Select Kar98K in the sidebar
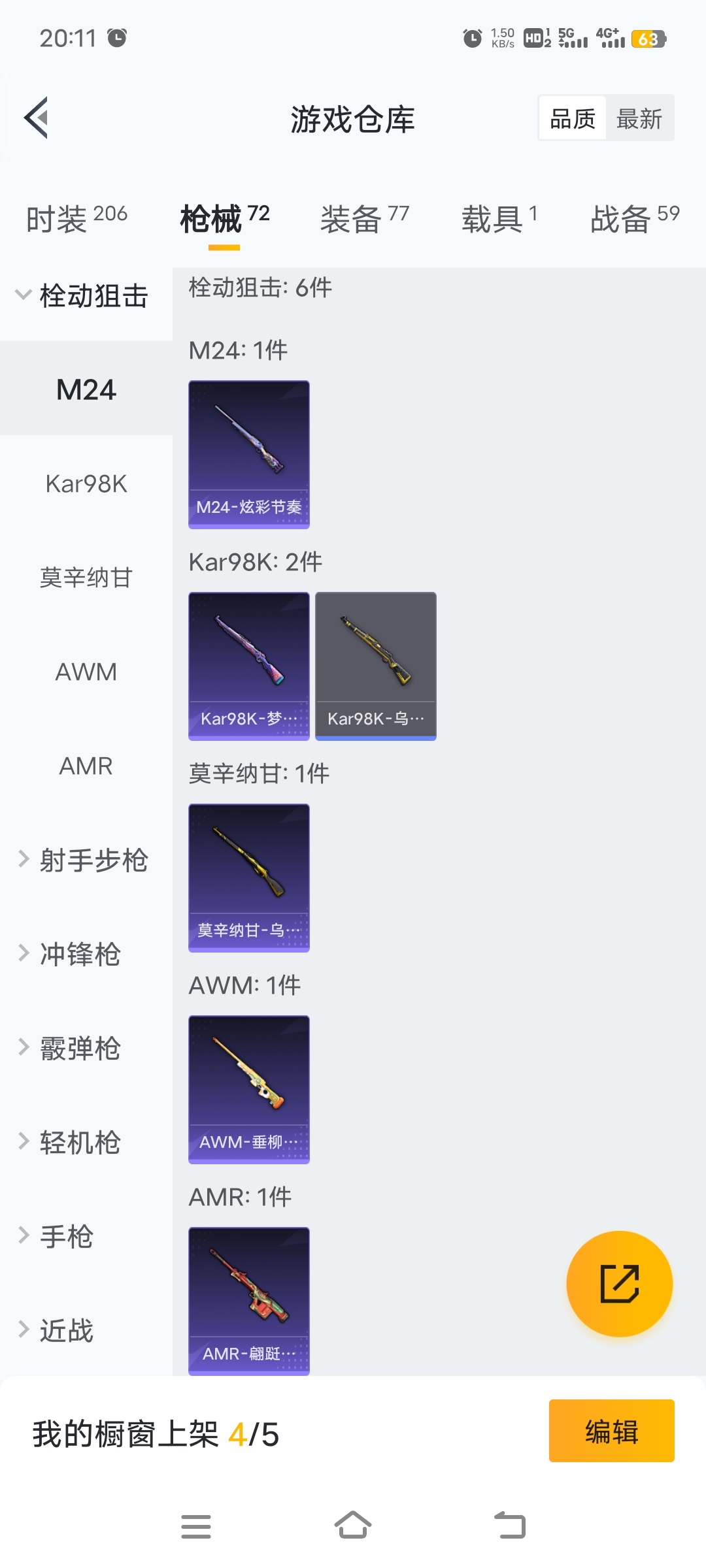This screenshot has height=1568, width=706. point(86,484)
